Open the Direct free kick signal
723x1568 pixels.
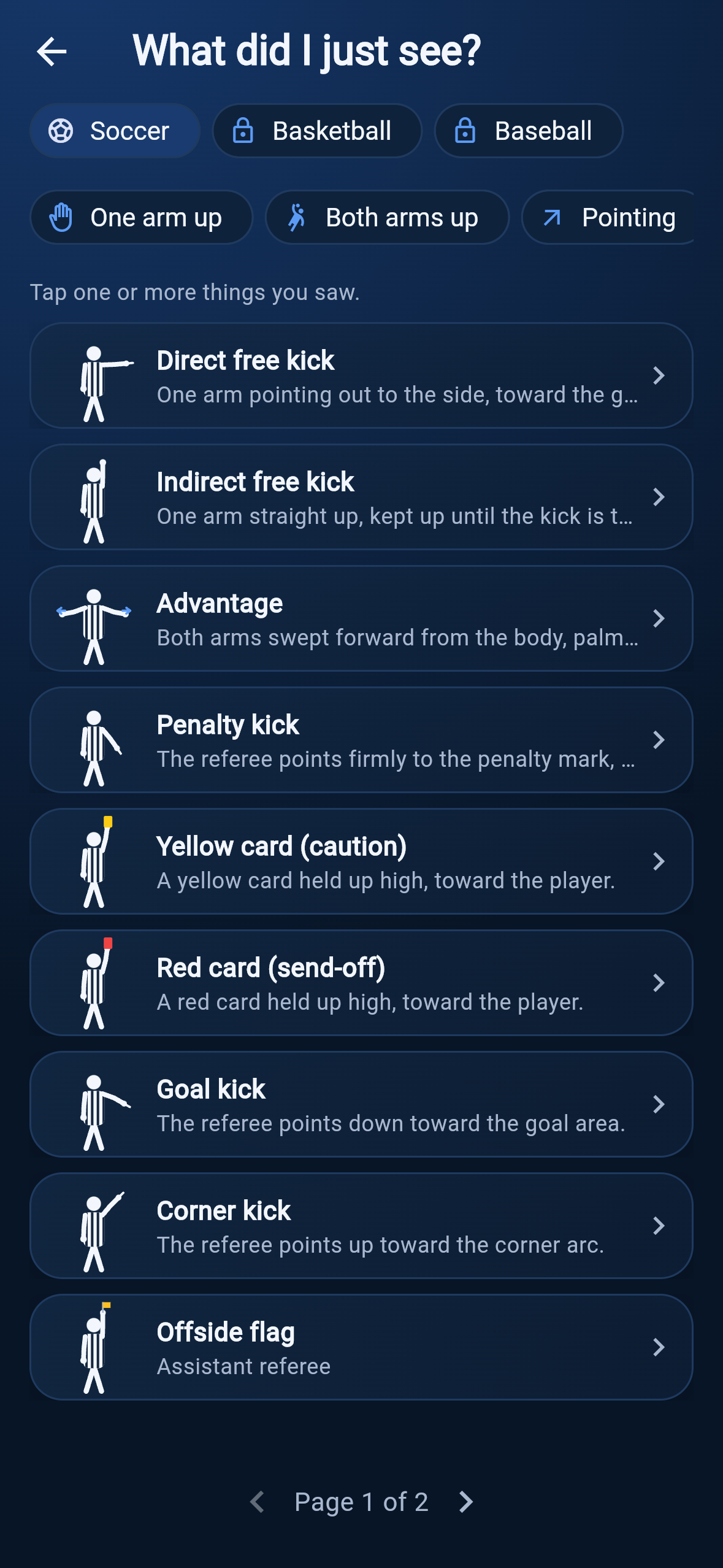click(x=361, y=375)
